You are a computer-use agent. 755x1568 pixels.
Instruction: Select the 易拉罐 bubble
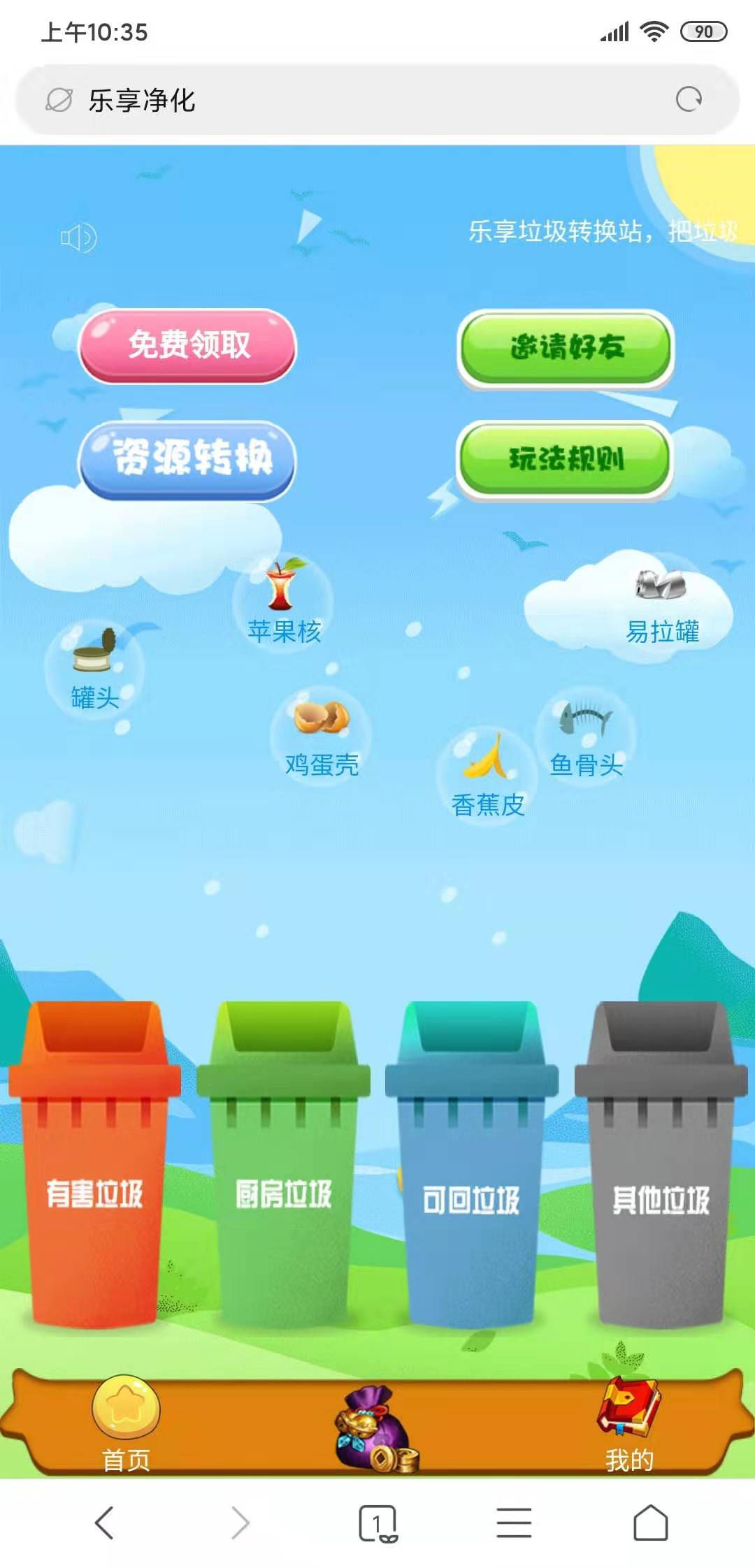click(661, 604)
